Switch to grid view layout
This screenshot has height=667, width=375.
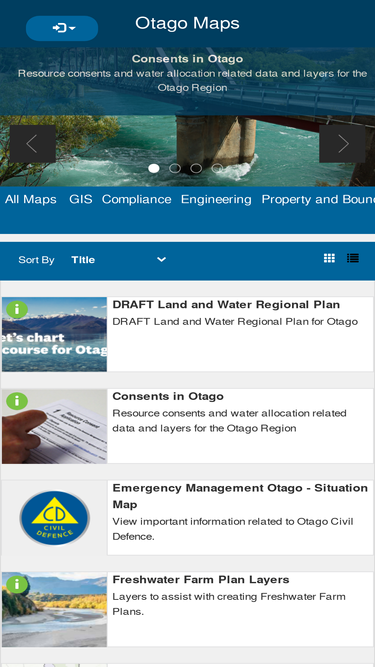tap(329, 258)
